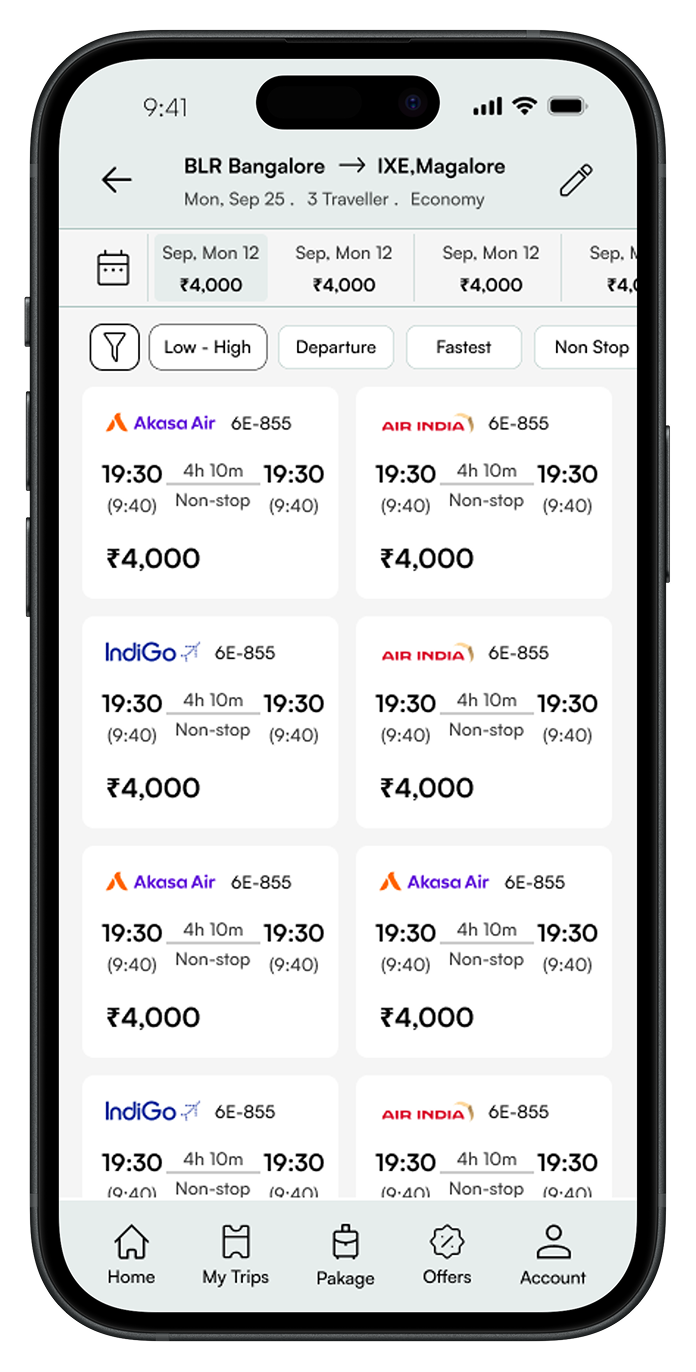Open the topmost Akasa Air flight card
This screenshot has height=1372, width=696.
[x=210, y=492]
